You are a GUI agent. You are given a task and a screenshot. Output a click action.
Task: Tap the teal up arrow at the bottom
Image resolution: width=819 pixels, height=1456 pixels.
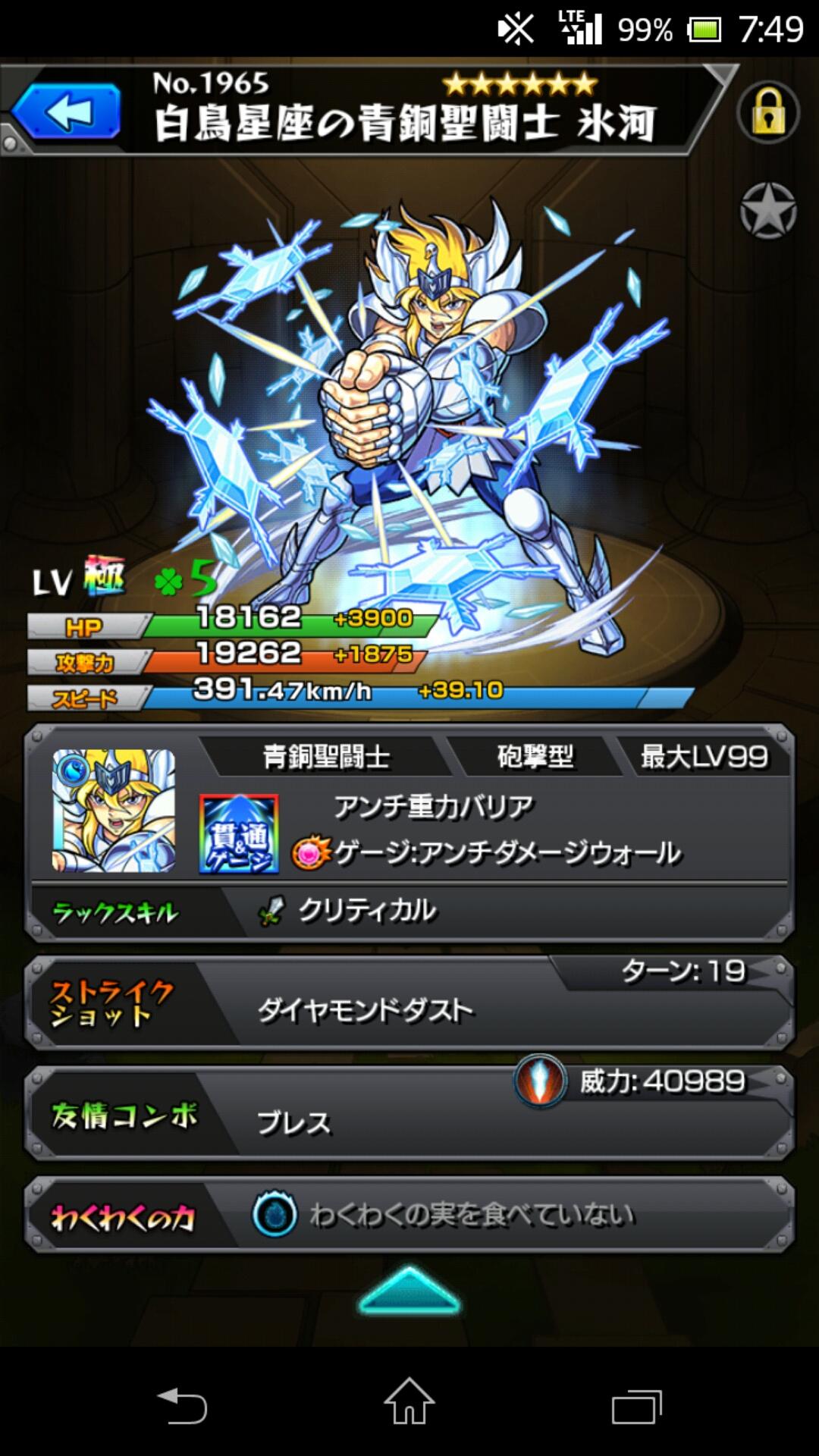click(x=409, y=1291)
